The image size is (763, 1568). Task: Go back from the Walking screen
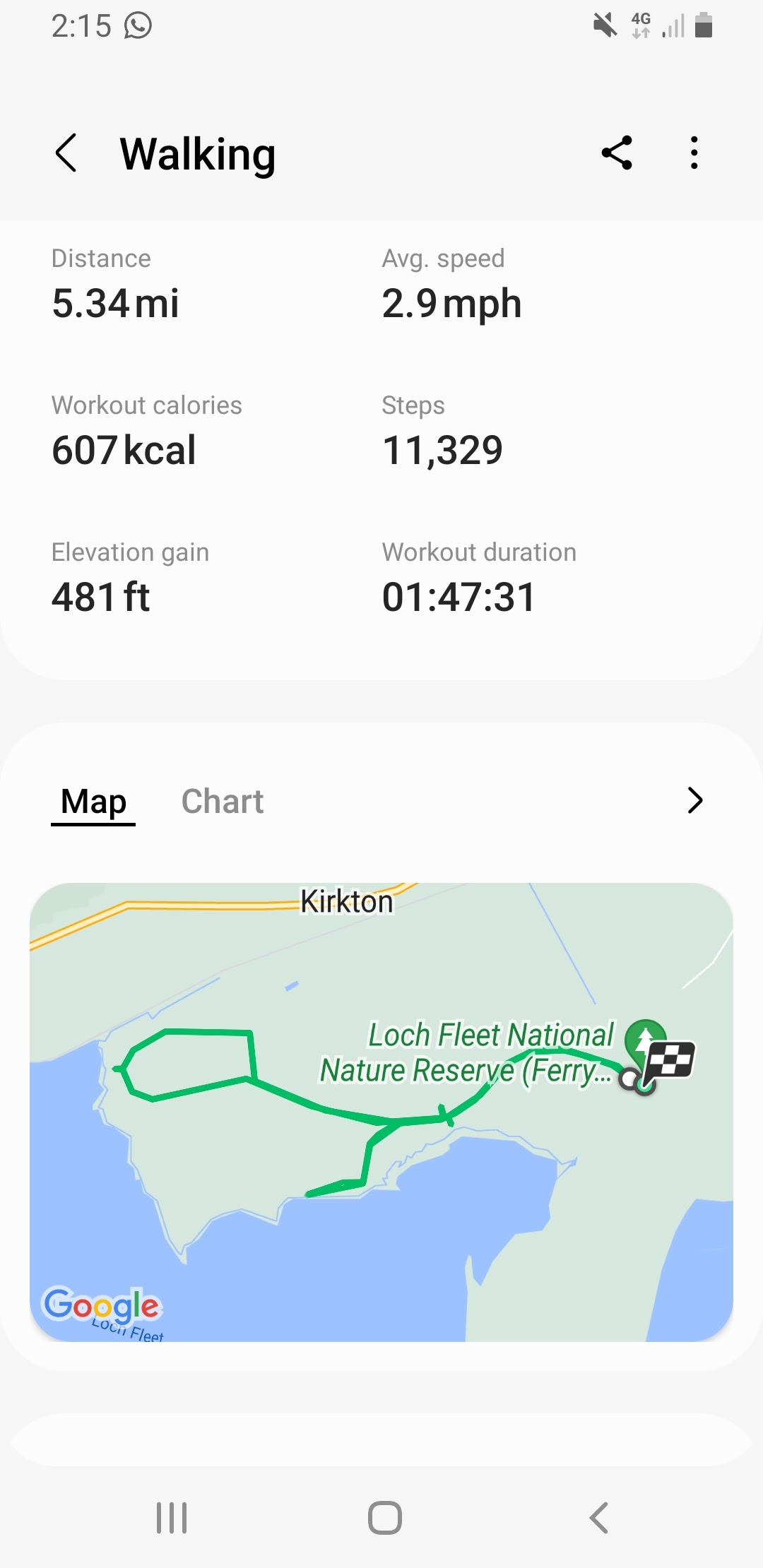[66, 153]
